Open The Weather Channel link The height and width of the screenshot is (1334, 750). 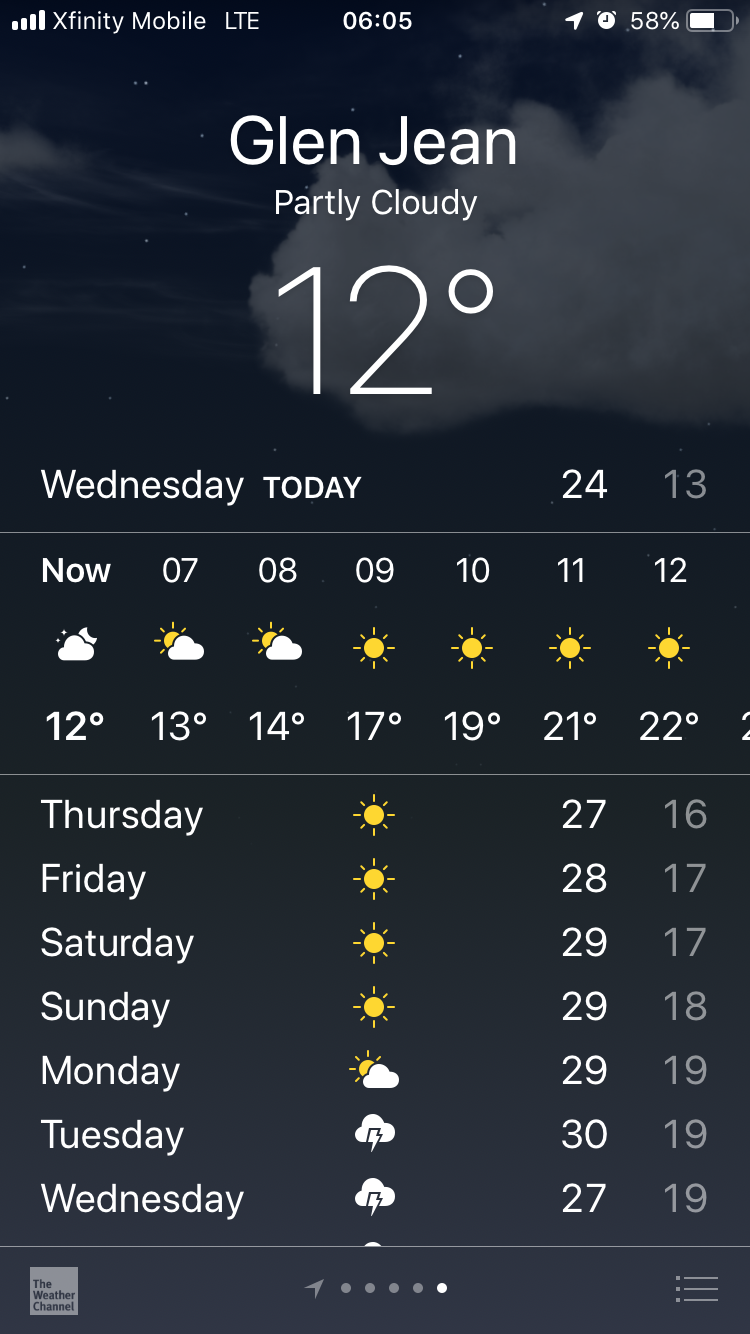(54, 1290)
